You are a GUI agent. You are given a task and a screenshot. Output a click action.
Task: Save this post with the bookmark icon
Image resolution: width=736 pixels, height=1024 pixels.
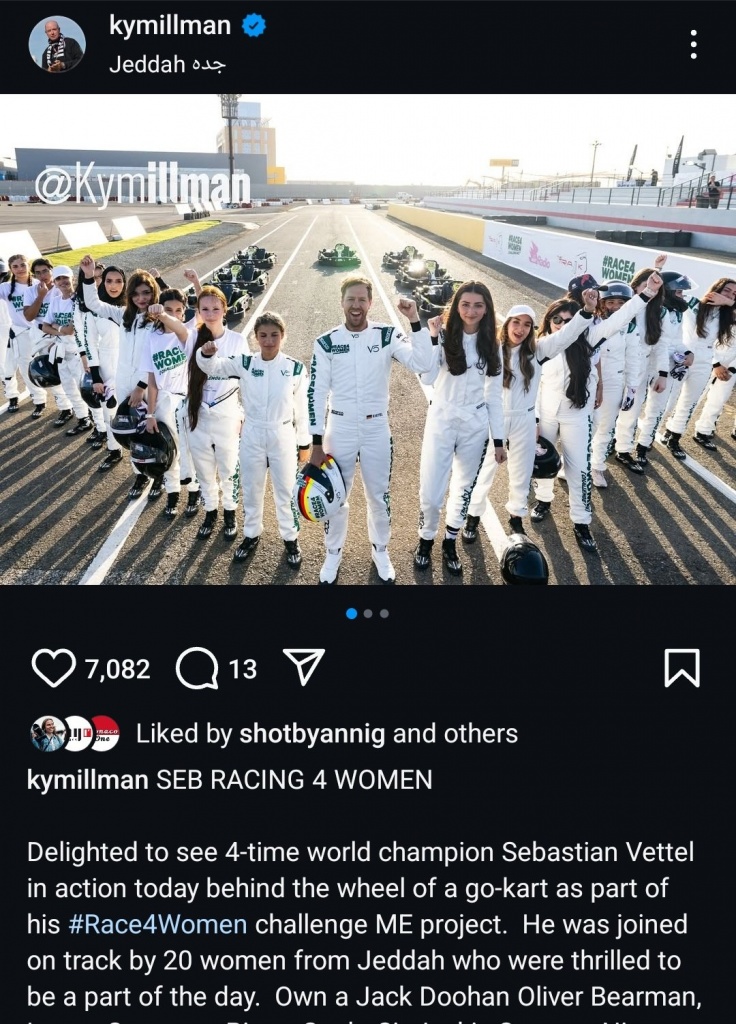pyautogui.click(x=682, y=669)
